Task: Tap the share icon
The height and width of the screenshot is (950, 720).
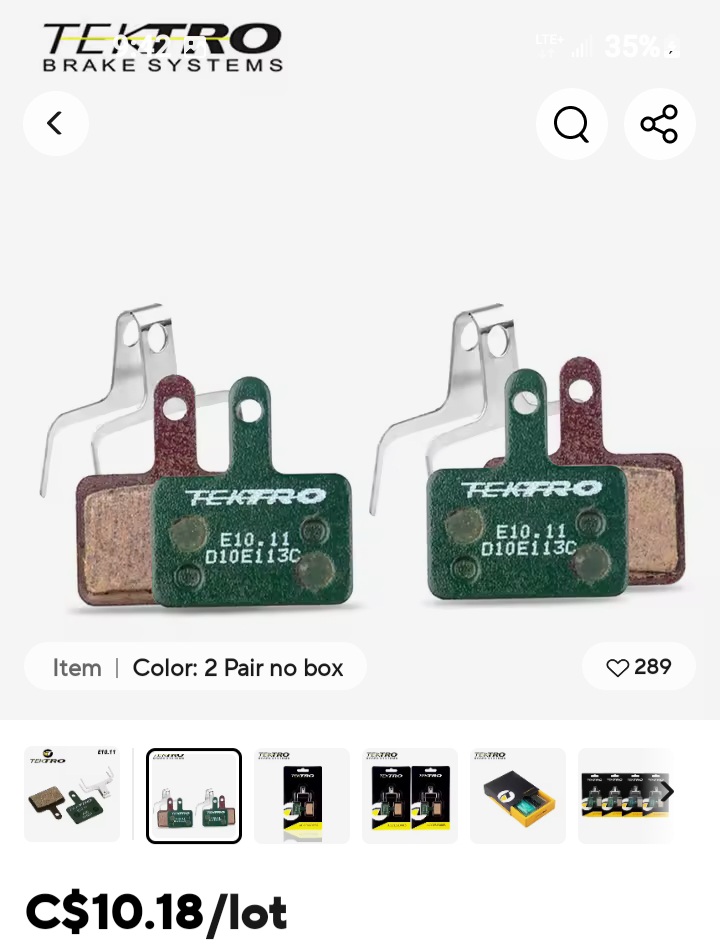Action: point(659,123)
